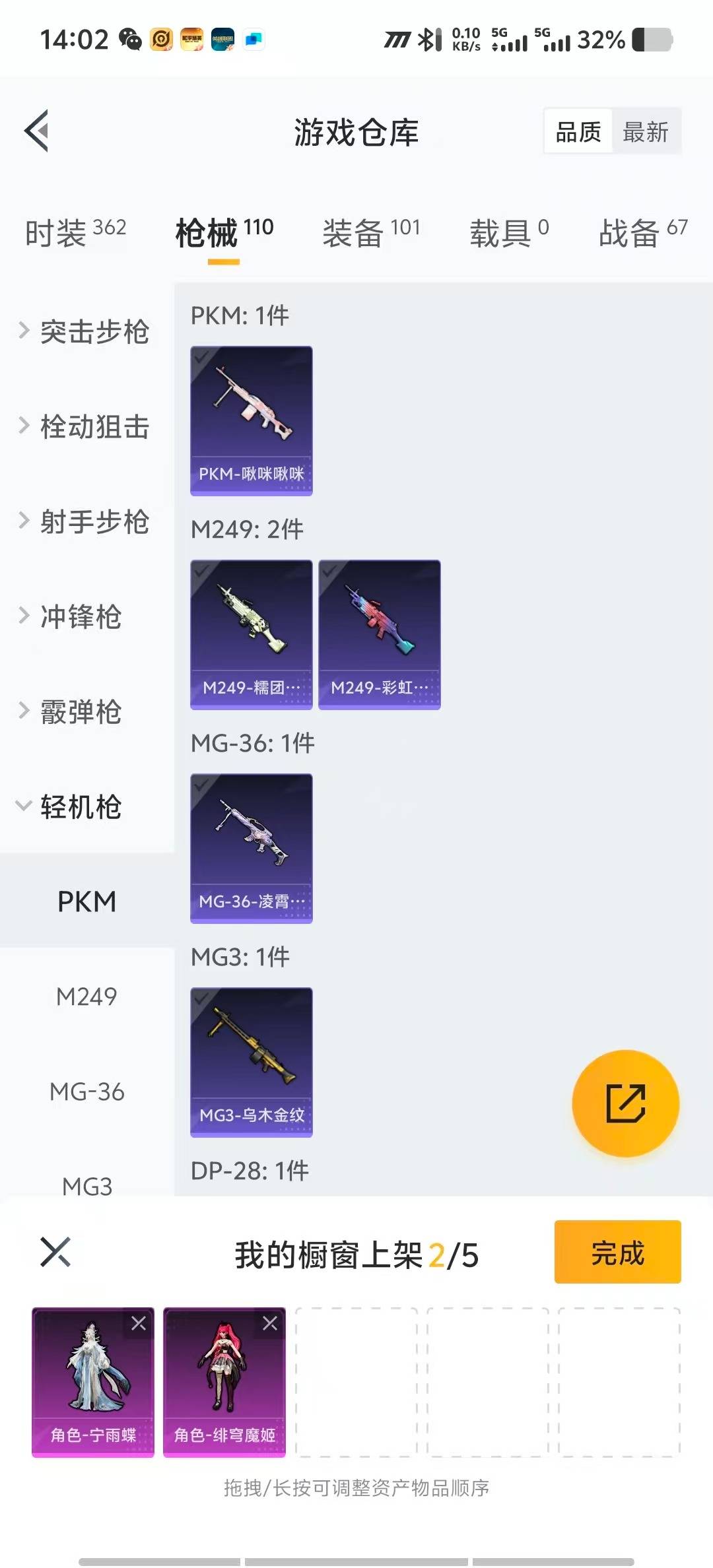The height and width of the screenshot is (1568, 713).
Task: Switch to the 装备 tab
Action: pyautogui.click(x=370, y=232)
